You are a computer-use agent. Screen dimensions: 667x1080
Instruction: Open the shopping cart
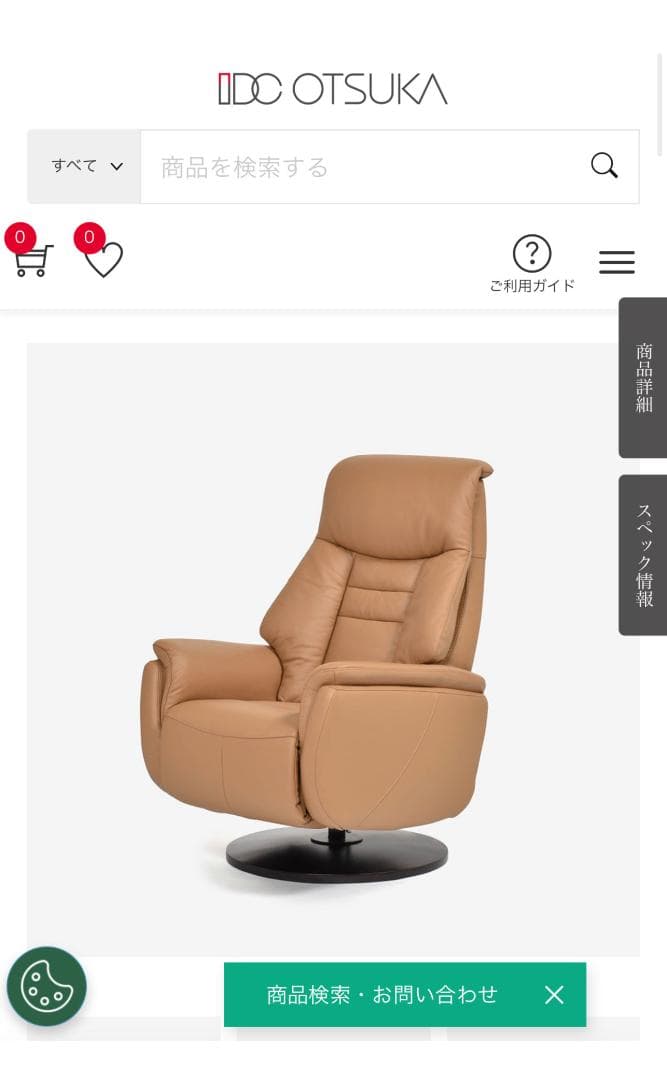point(31,260)
